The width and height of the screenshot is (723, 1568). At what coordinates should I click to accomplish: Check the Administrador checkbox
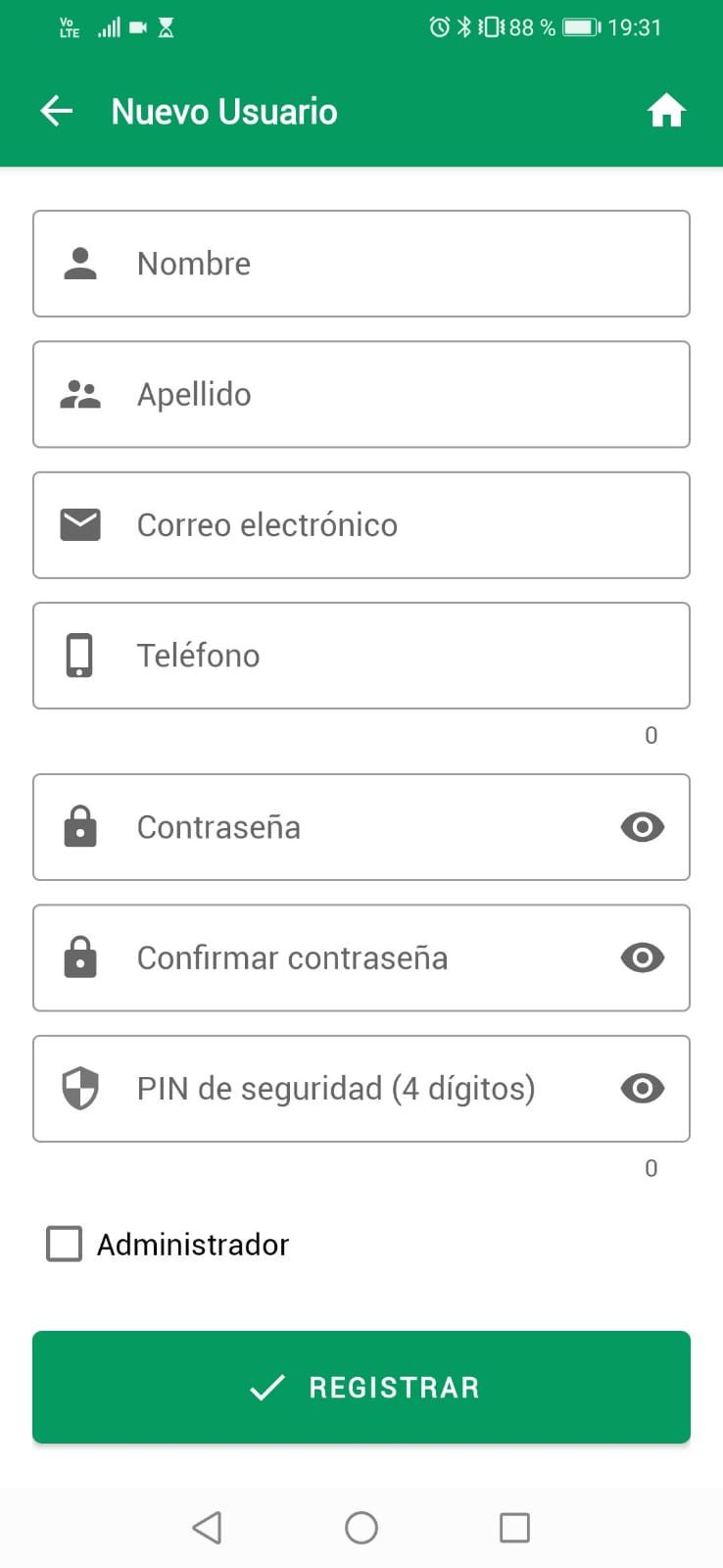pos(65,1244)
